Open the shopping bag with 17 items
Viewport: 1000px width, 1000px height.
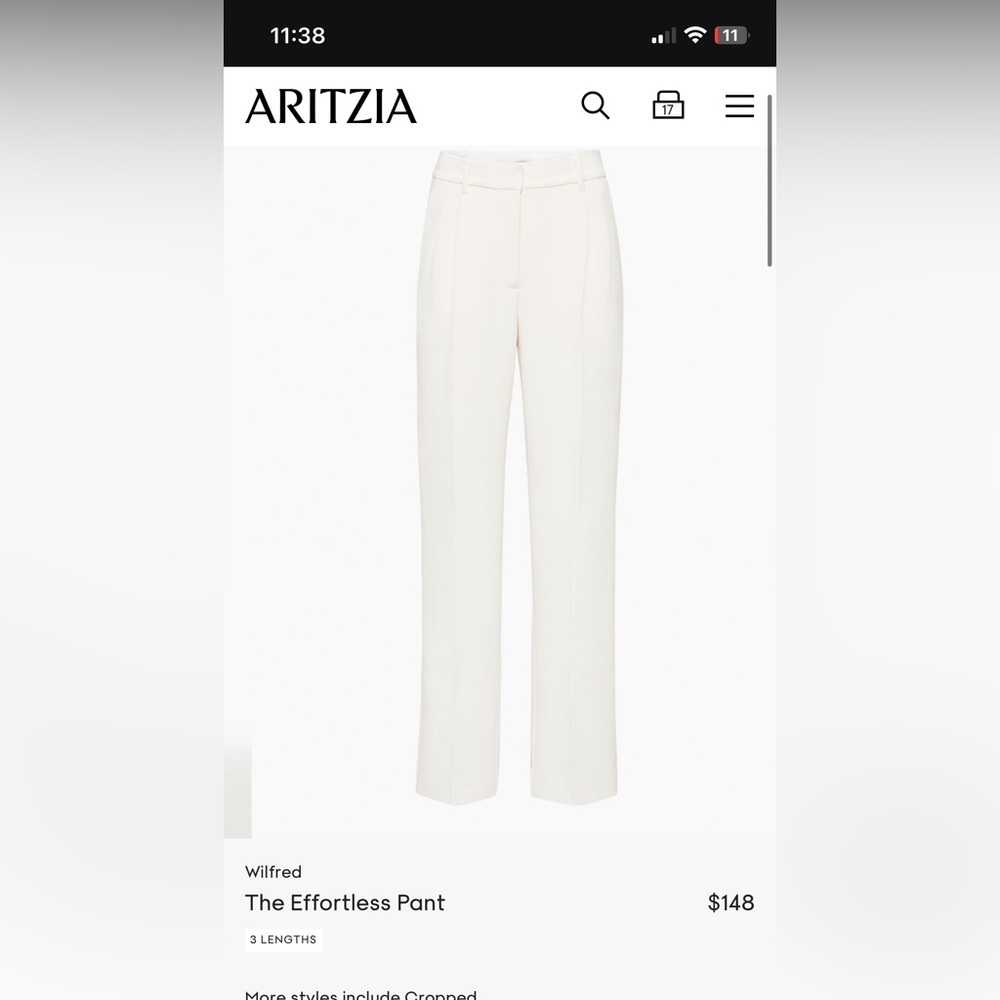point(668,105)
